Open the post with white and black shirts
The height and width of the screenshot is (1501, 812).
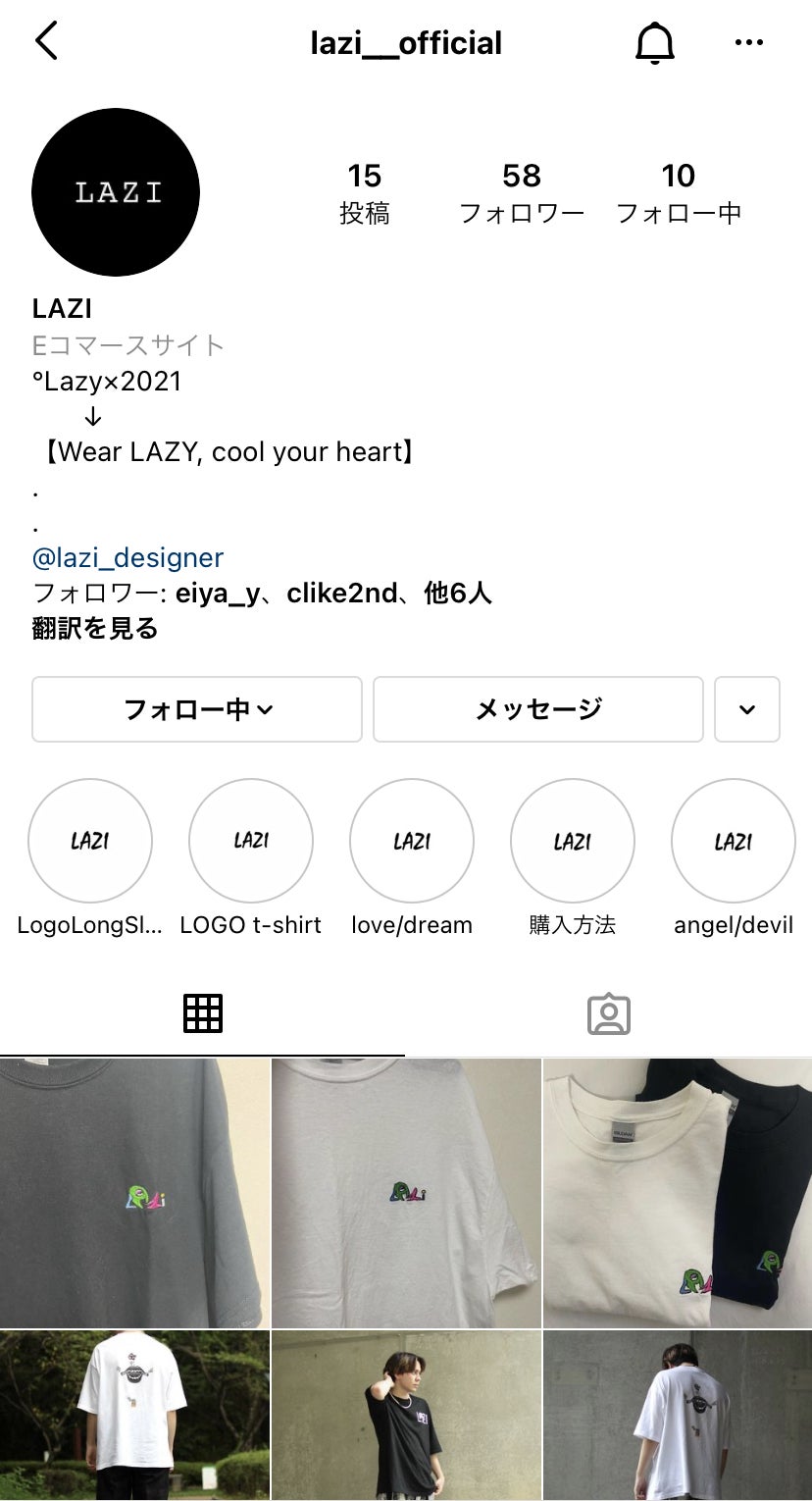click(678, 1193)
